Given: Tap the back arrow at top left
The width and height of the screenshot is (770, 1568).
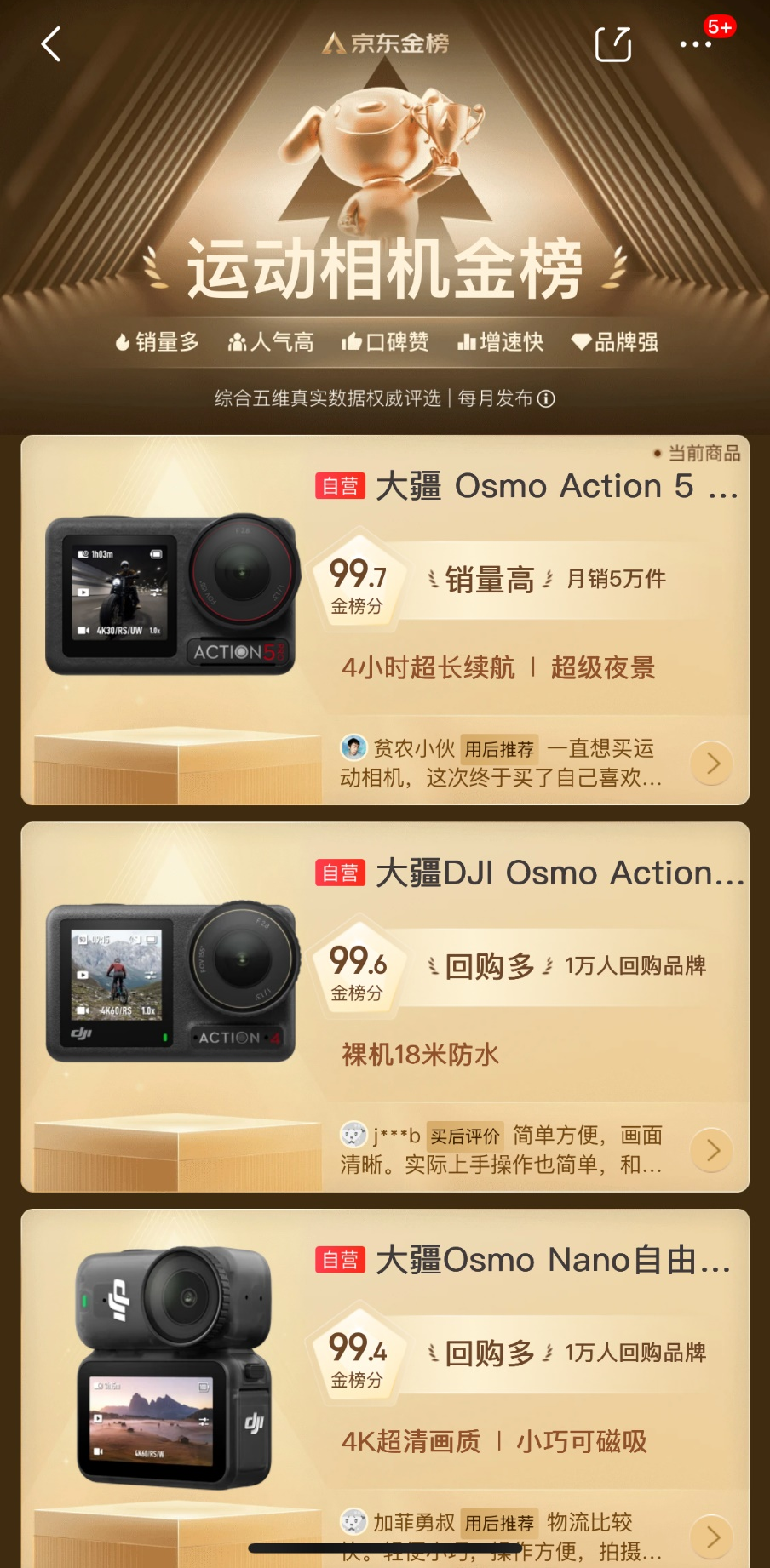Looking at the screenshot, I should point(50,43).
